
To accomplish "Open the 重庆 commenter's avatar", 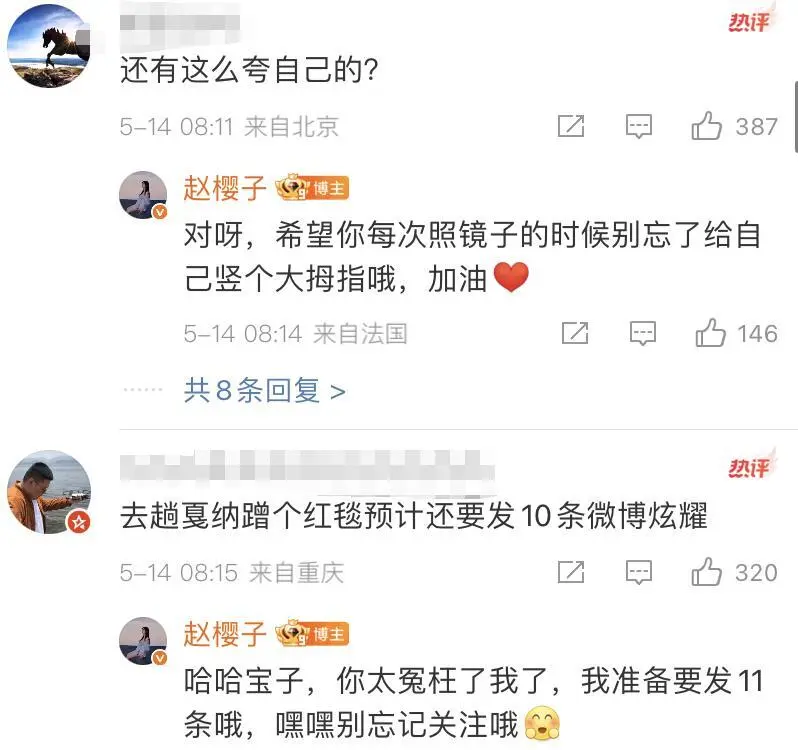I will click(48, 493).
